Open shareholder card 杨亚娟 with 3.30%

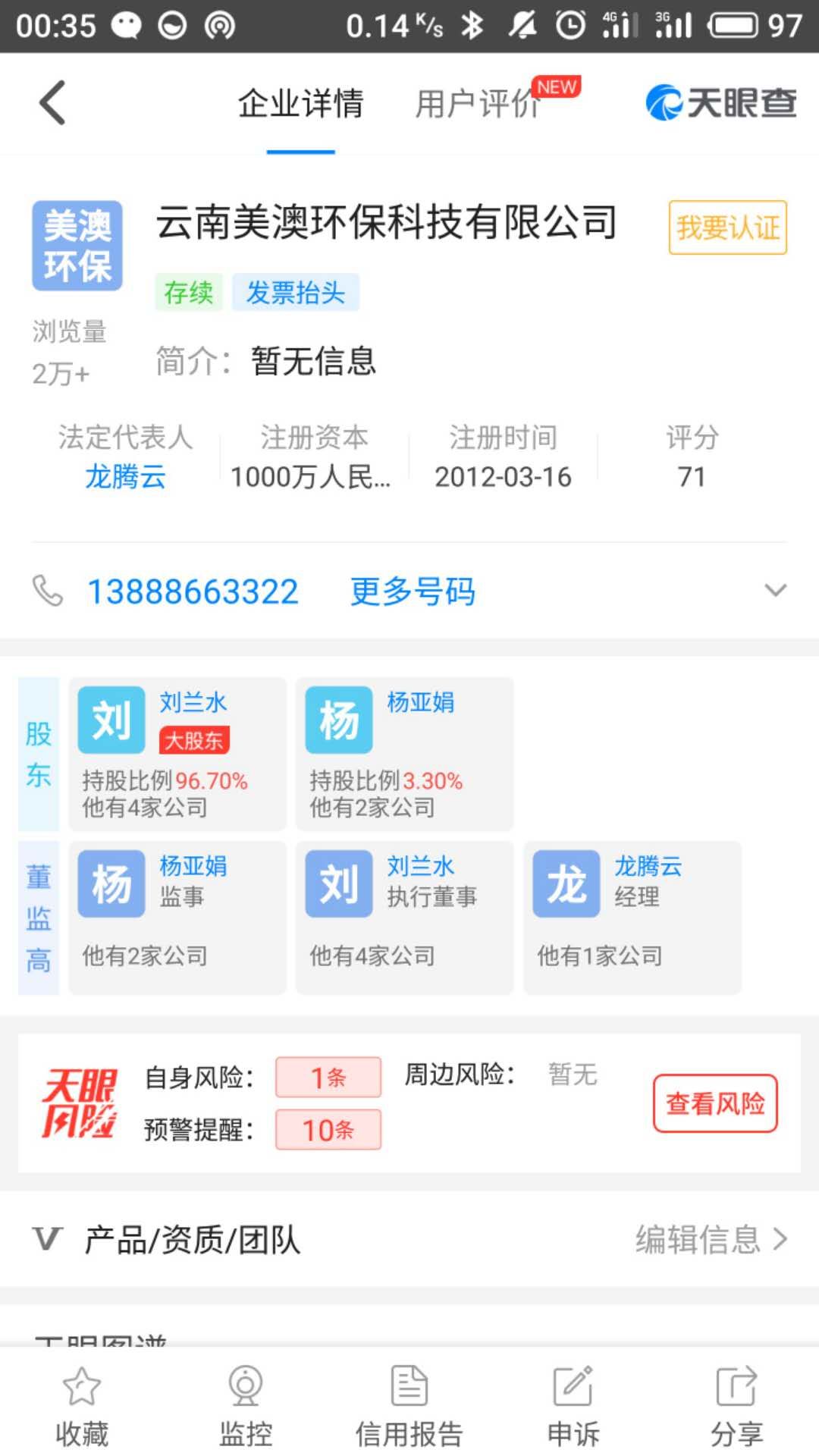tap(404, 754)
